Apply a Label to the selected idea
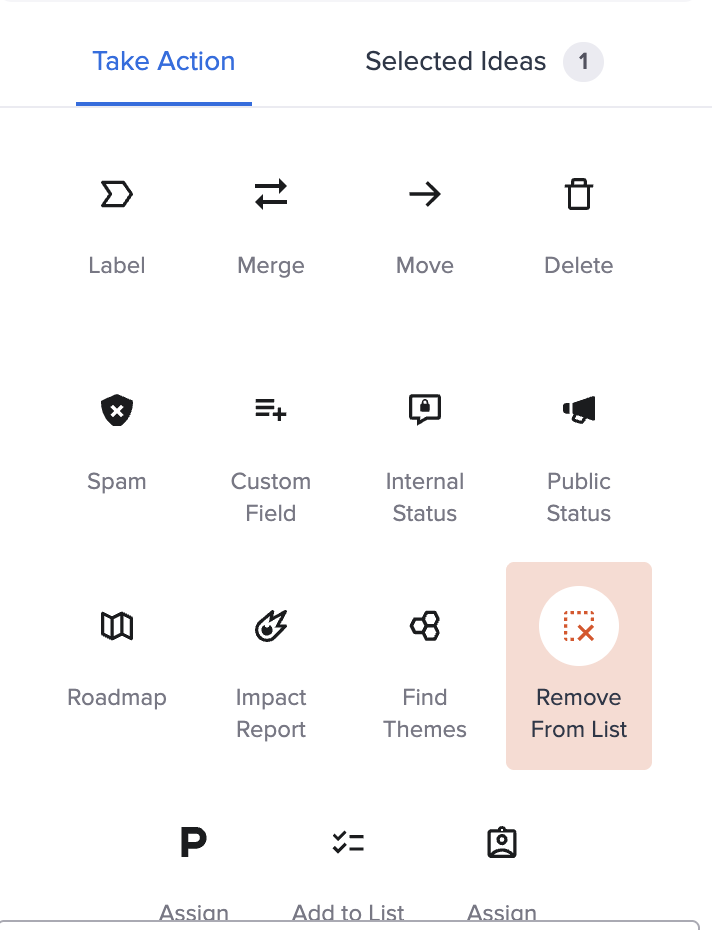 click(x=117, y=223)
